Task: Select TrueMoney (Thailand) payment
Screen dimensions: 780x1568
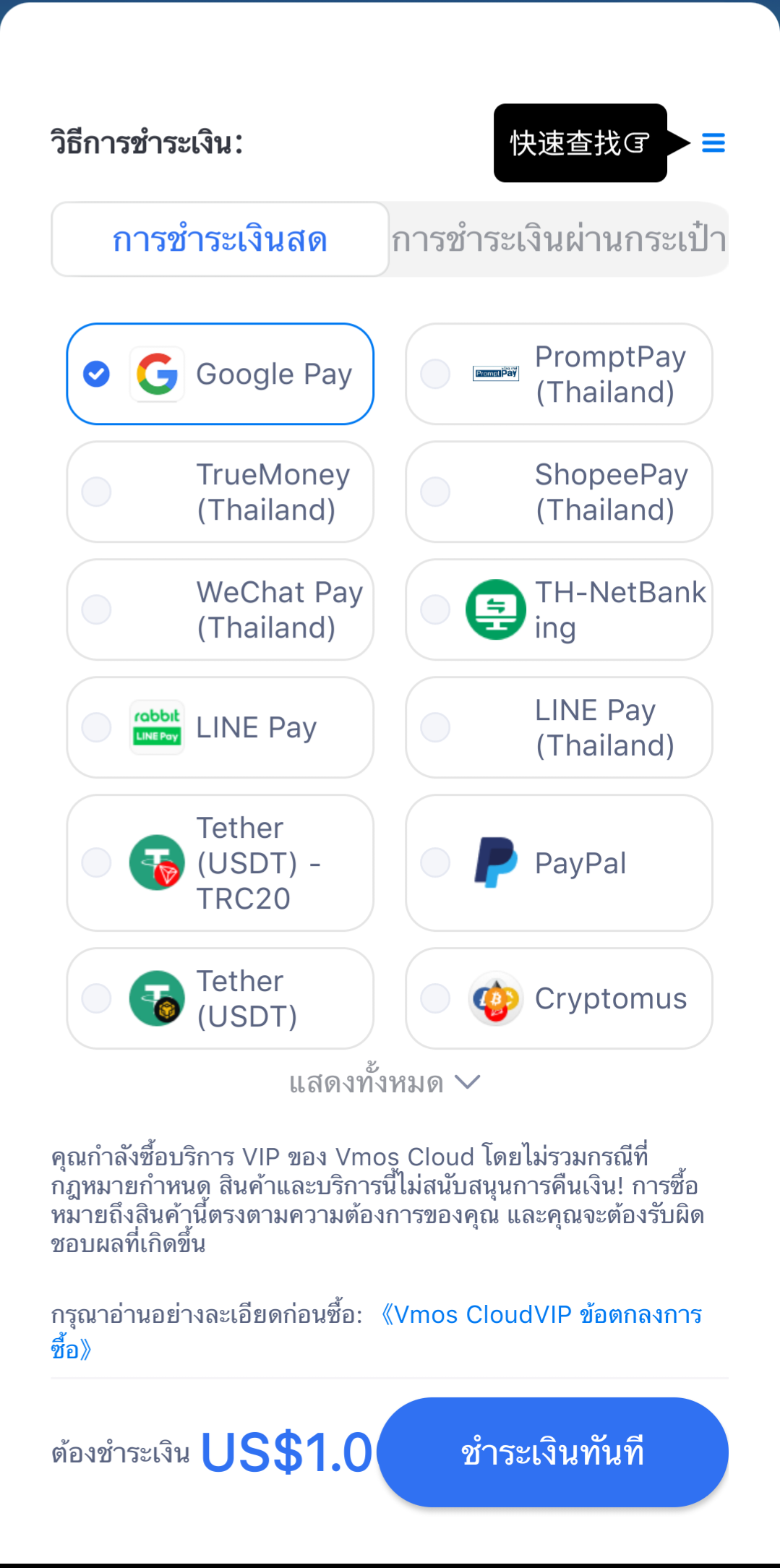Action: 220,492
